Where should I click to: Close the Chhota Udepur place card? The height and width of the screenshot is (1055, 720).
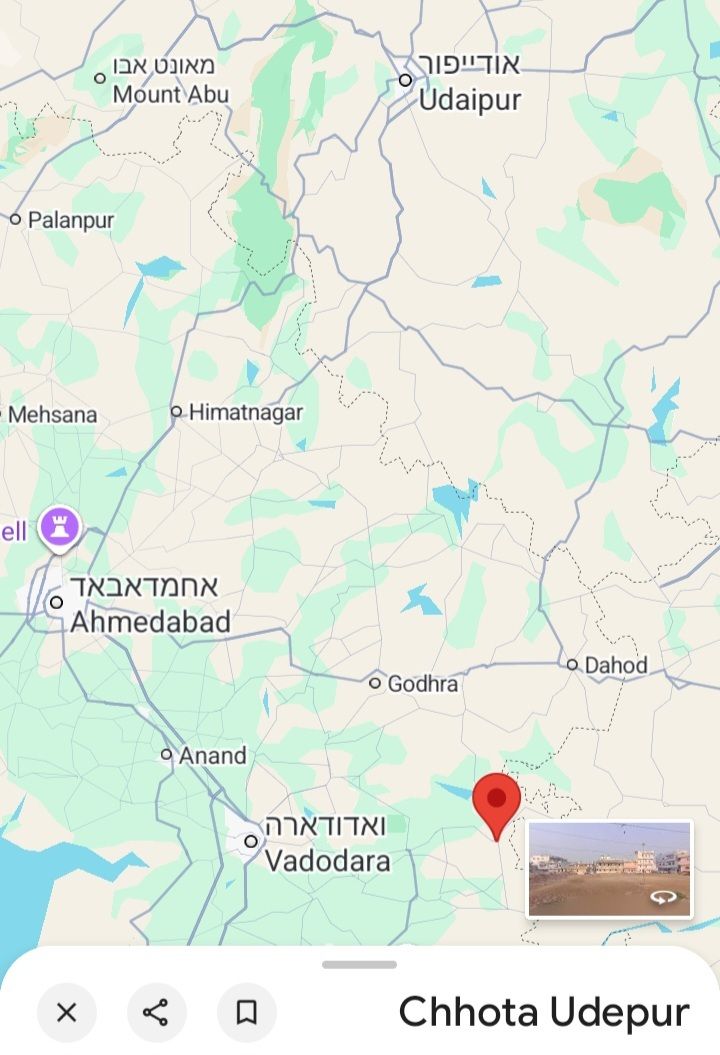[66, 1013]
